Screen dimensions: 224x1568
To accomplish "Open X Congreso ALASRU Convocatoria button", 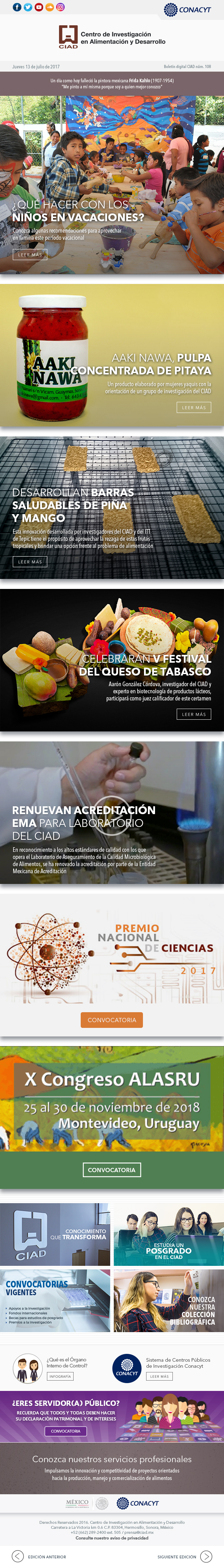I will point(112,1169).
